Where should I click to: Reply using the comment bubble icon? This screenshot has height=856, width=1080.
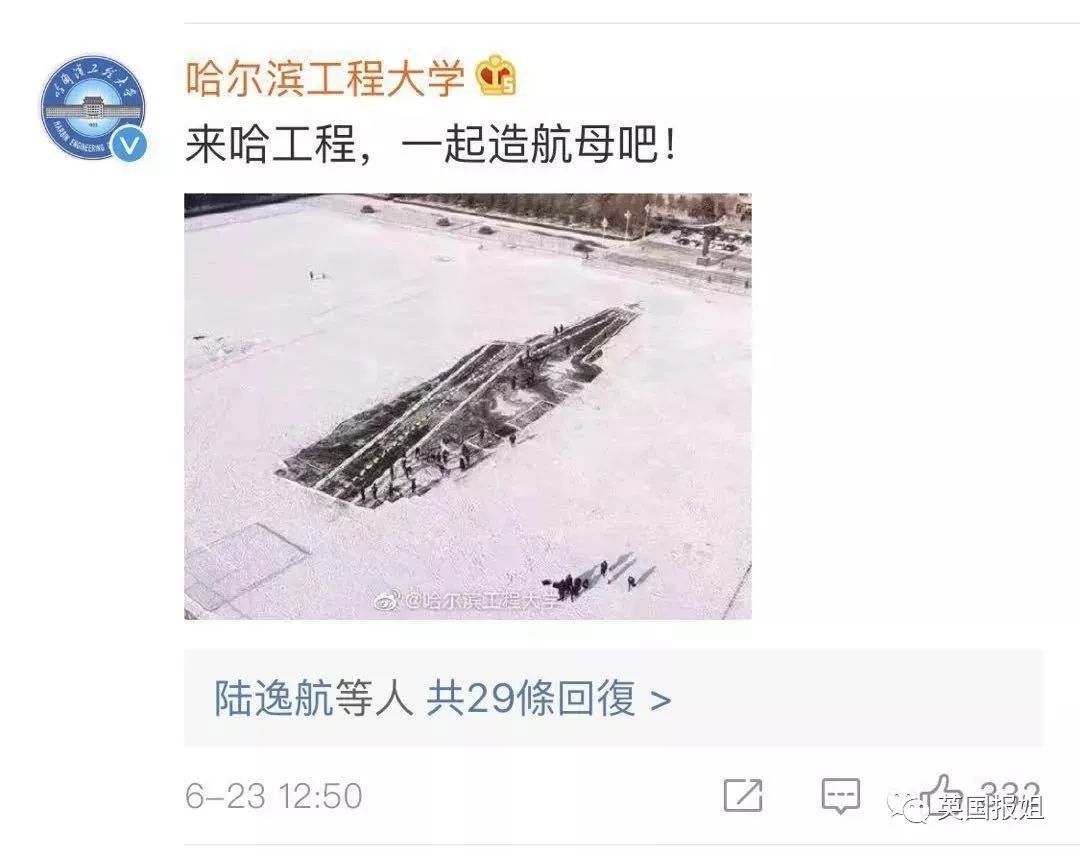point(840,795)
